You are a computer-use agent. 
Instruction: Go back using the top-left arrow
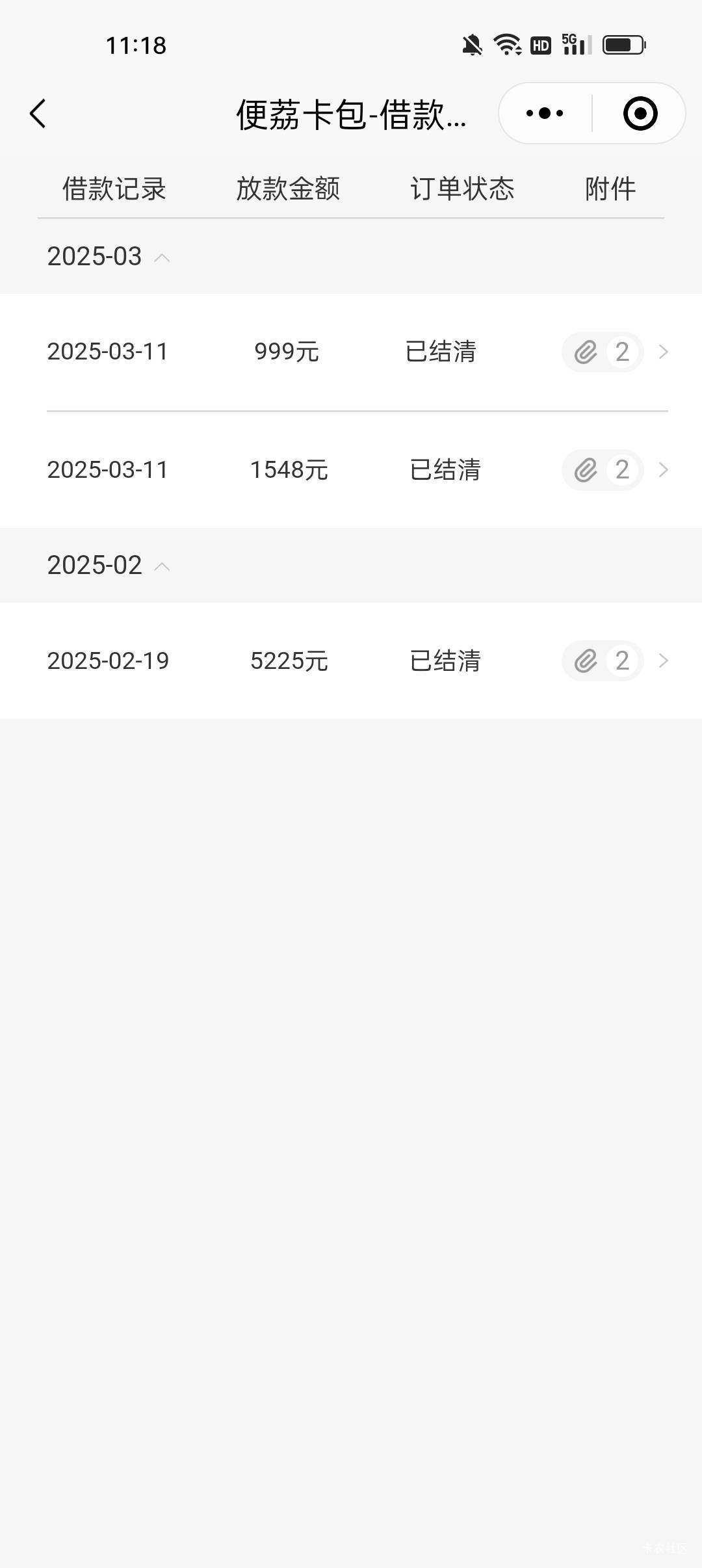coord(38,114)
